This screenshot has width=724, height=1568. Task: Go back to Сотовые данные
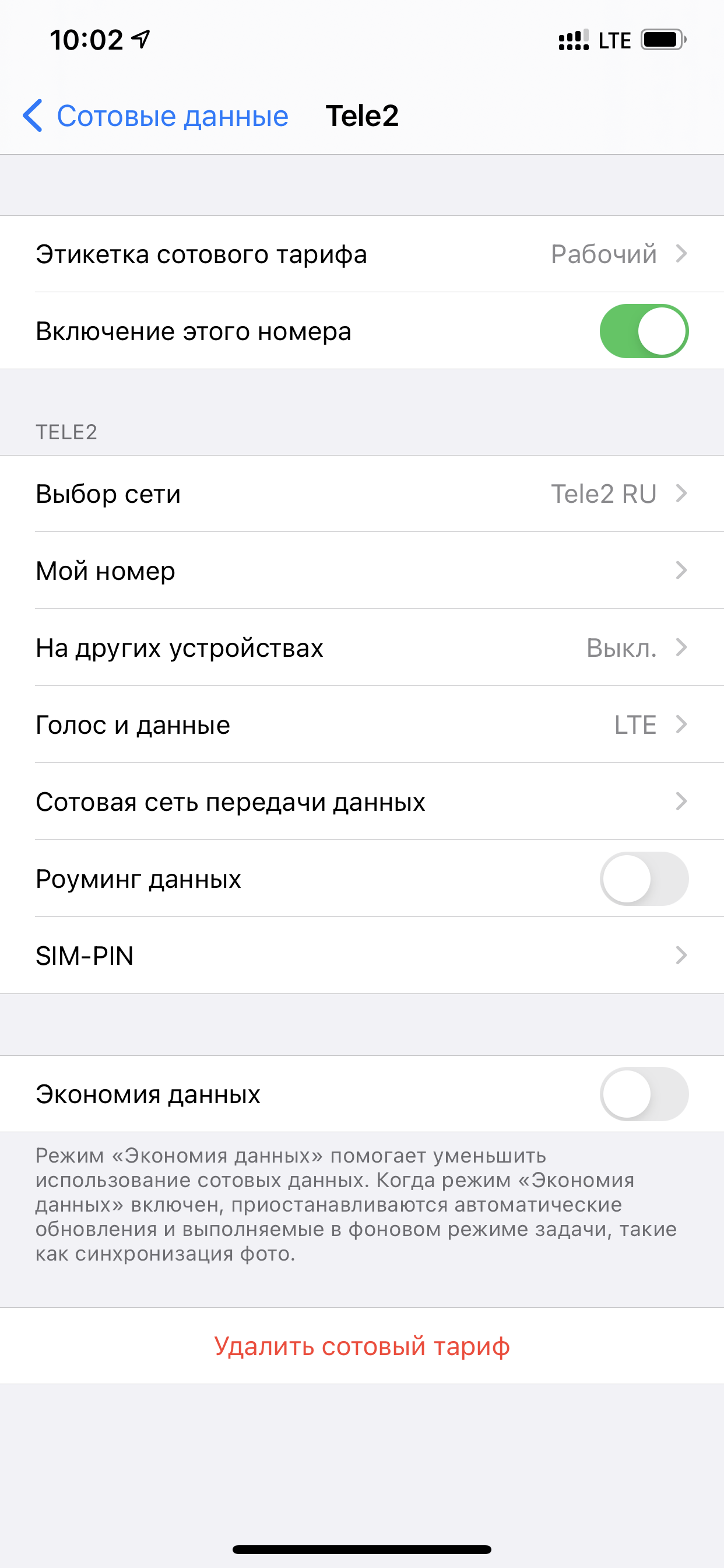click(156, 116)
